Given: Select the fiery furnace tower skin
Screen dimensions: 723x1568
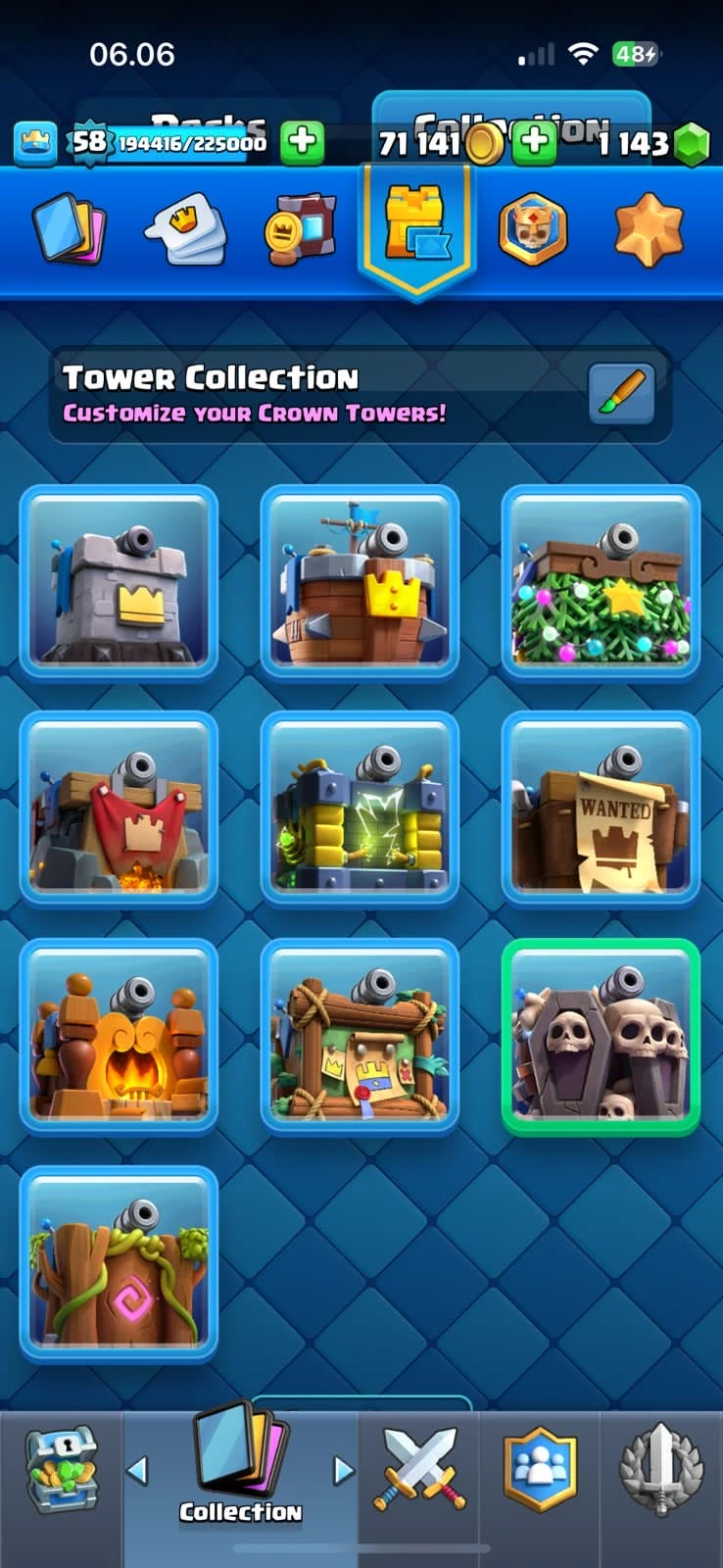Looking at the screenshot, I should 120,1036.
